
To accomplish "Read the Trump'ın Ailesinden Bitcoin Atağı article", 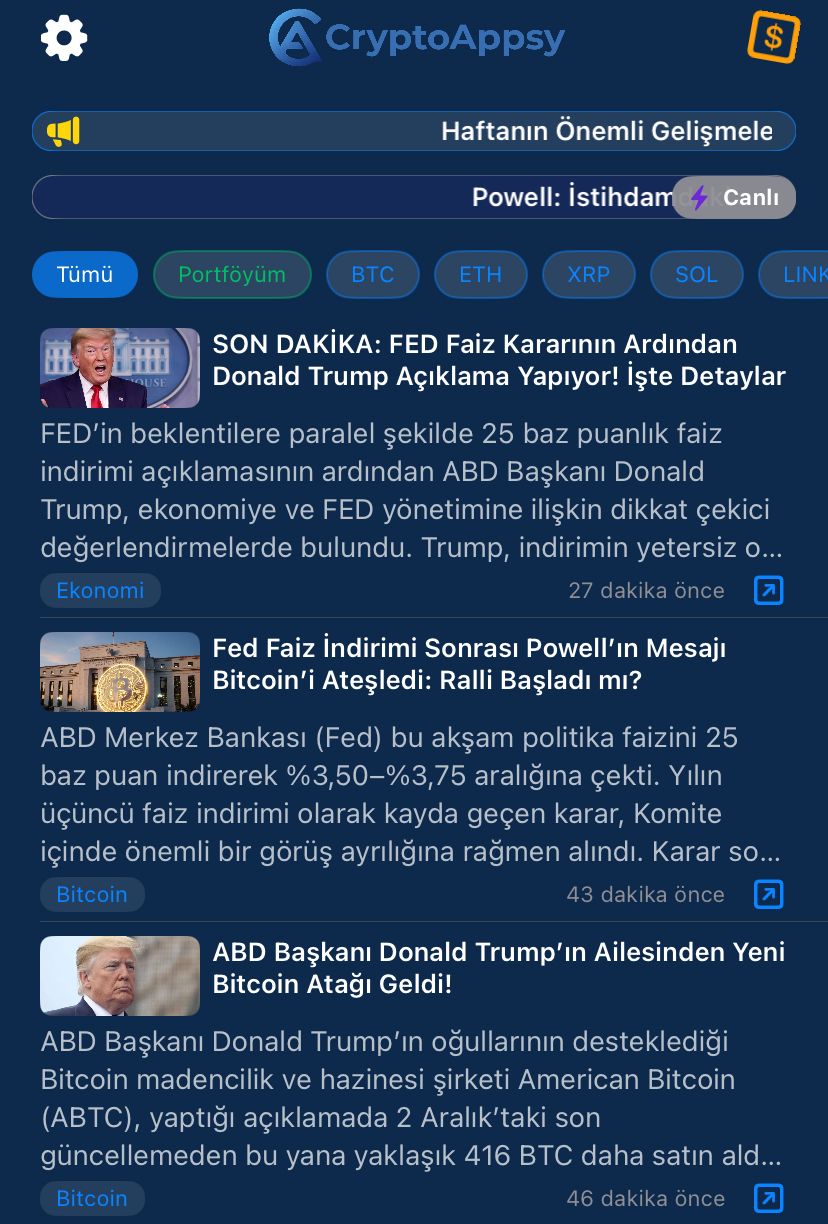I will [498, 968].
